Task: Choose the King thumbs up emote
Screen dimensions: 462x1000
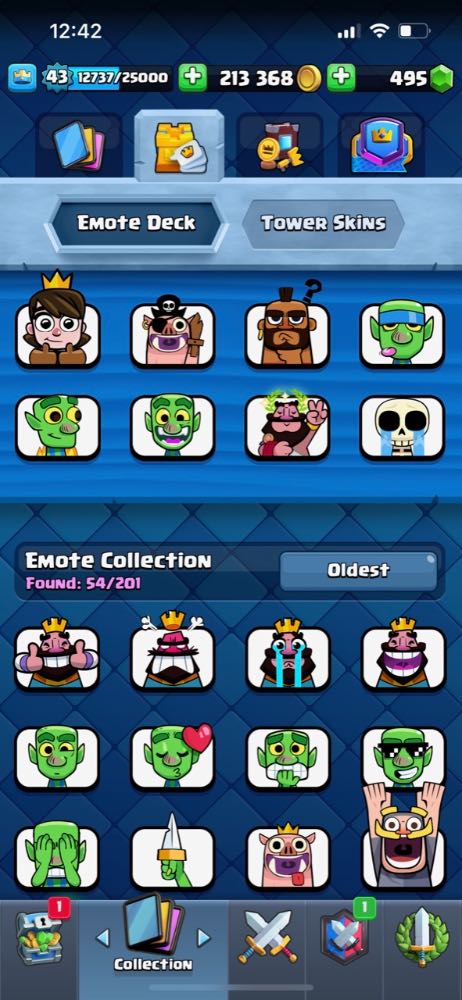Action: click(57, 656)
